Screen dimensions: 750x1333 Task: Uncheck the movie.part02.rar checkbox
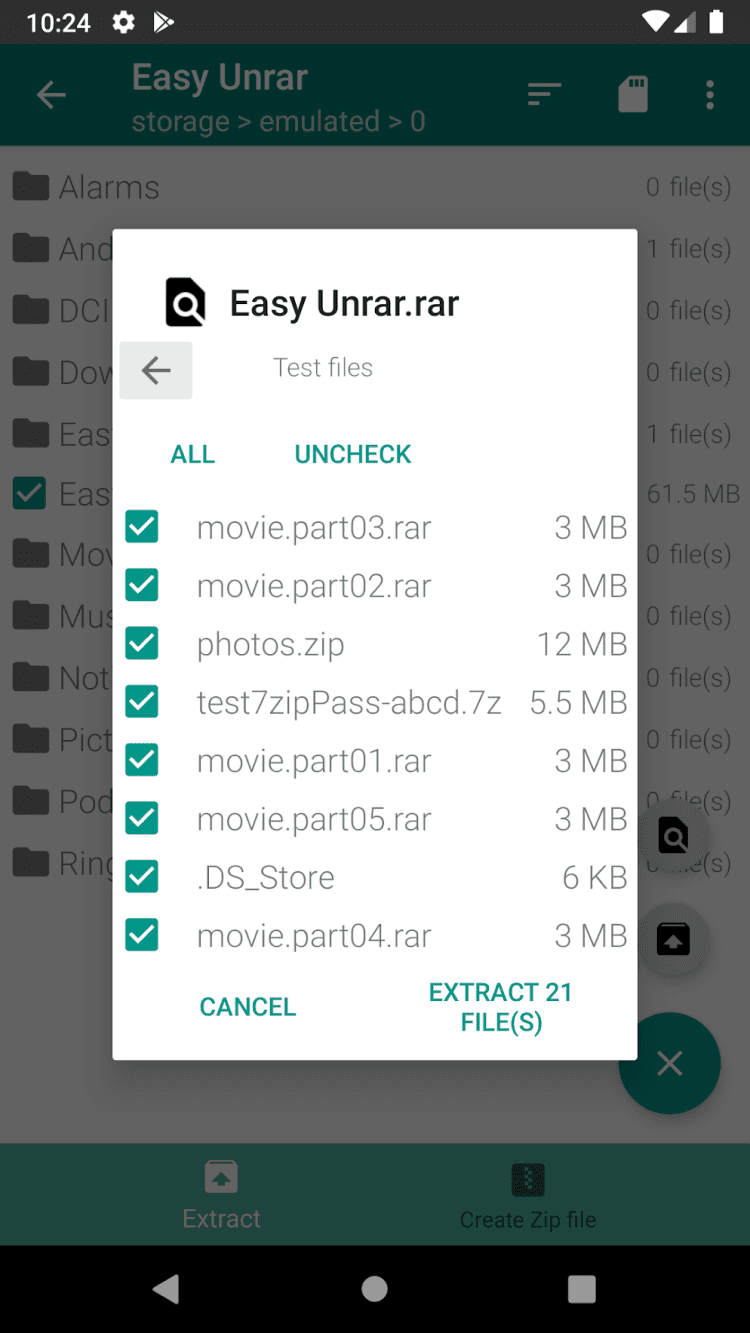pos(142,585)
